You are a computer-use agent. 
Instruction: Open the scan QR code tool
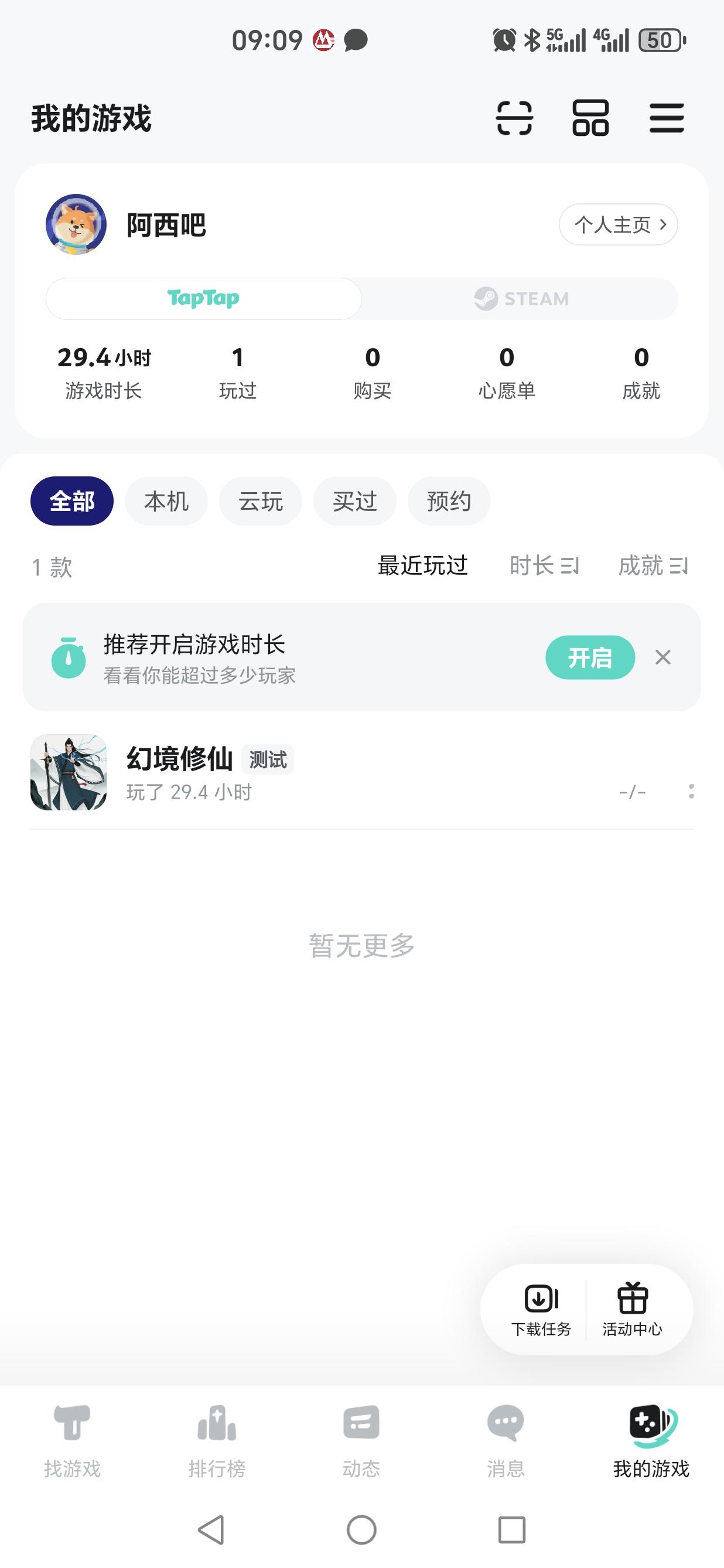tap(514, 120)
